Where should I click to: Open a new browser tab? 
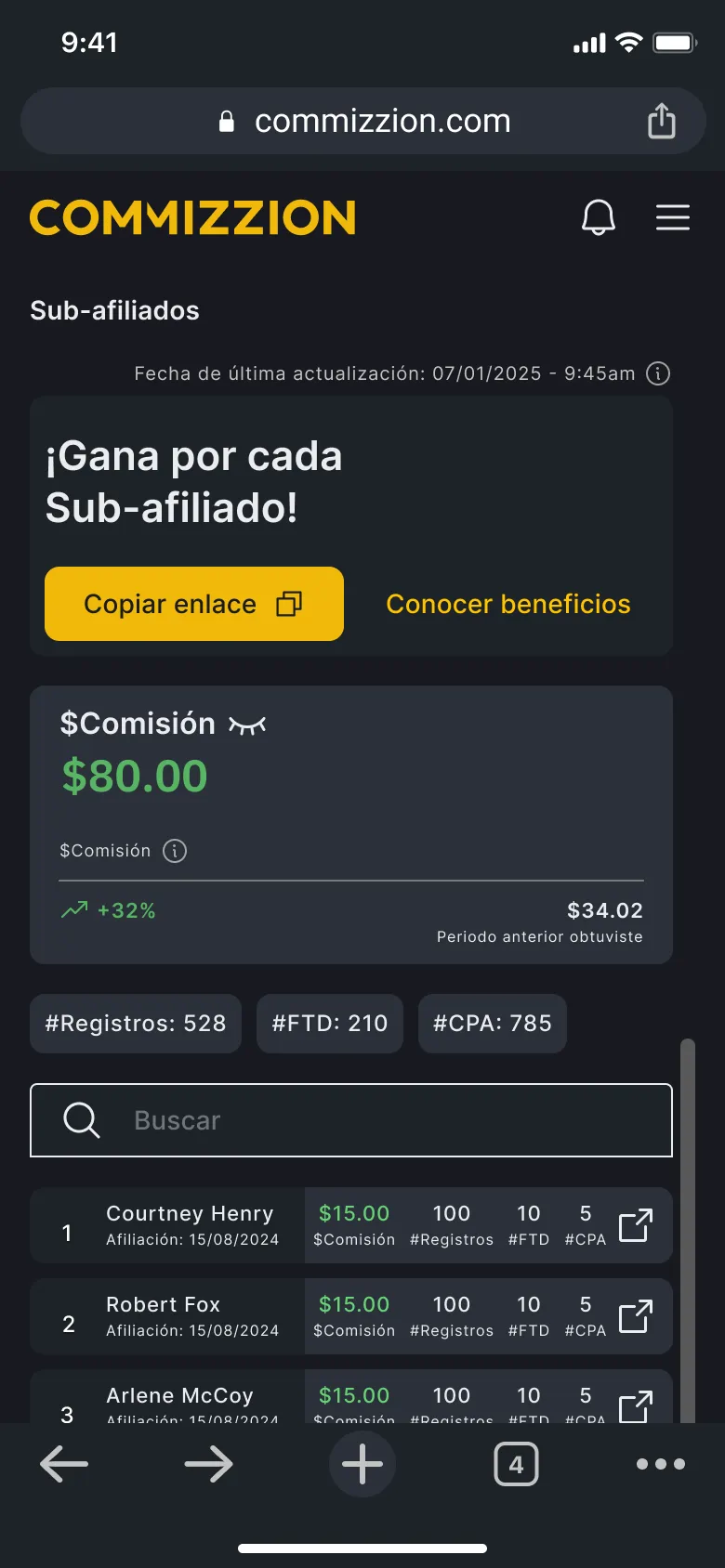click(x=362, y=1464)
